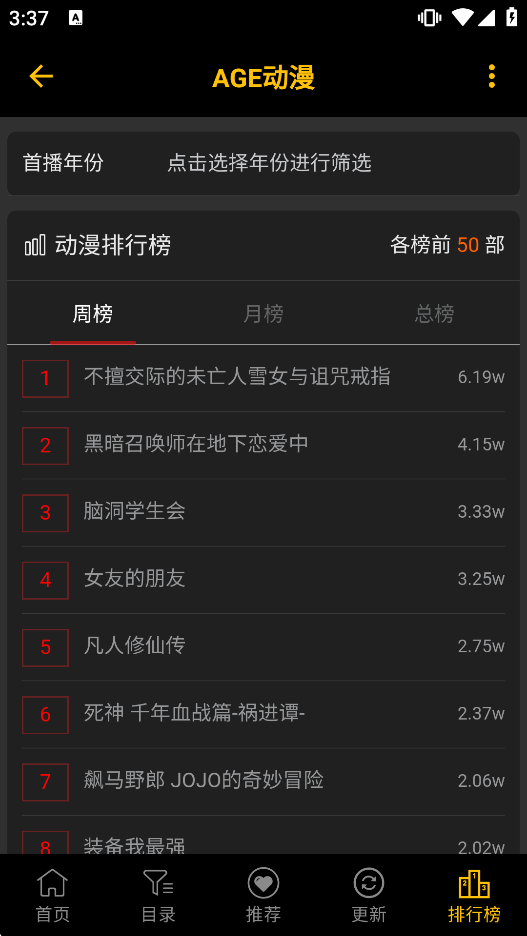Viewport: 527px width, 936px height.
Task: Open 不擅交际的未亡人雪女与诅咒戒指 ranked first
Action: [x=263, y=378]
